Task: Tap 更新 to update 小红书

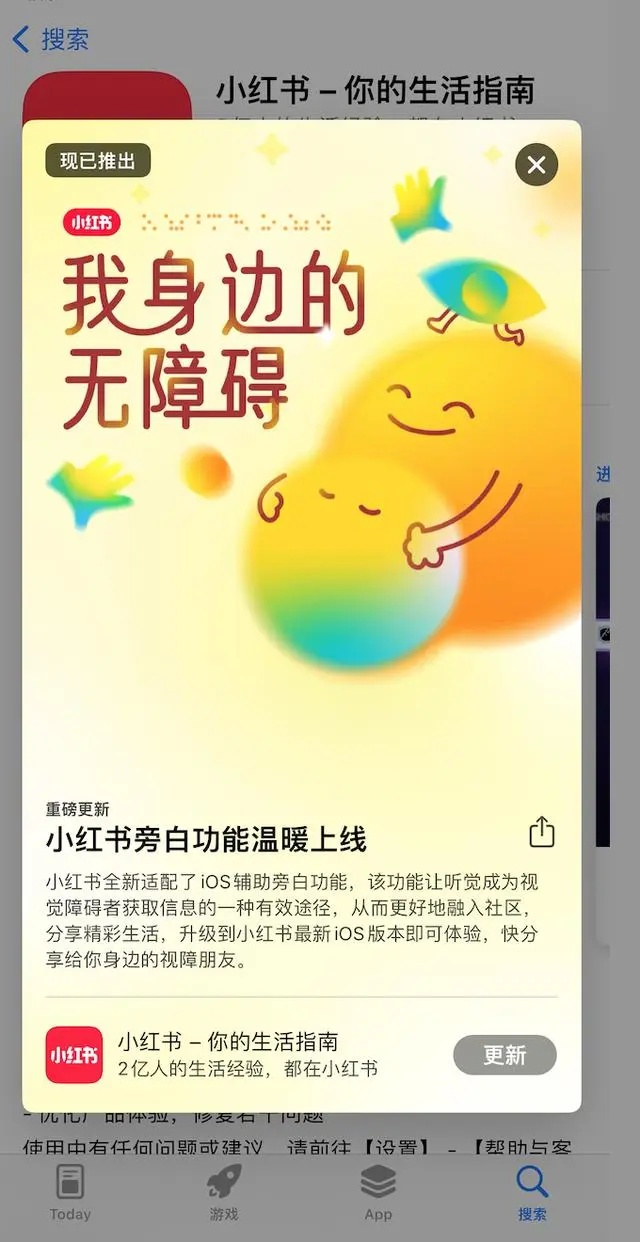Action: (x=504, y=1054)
